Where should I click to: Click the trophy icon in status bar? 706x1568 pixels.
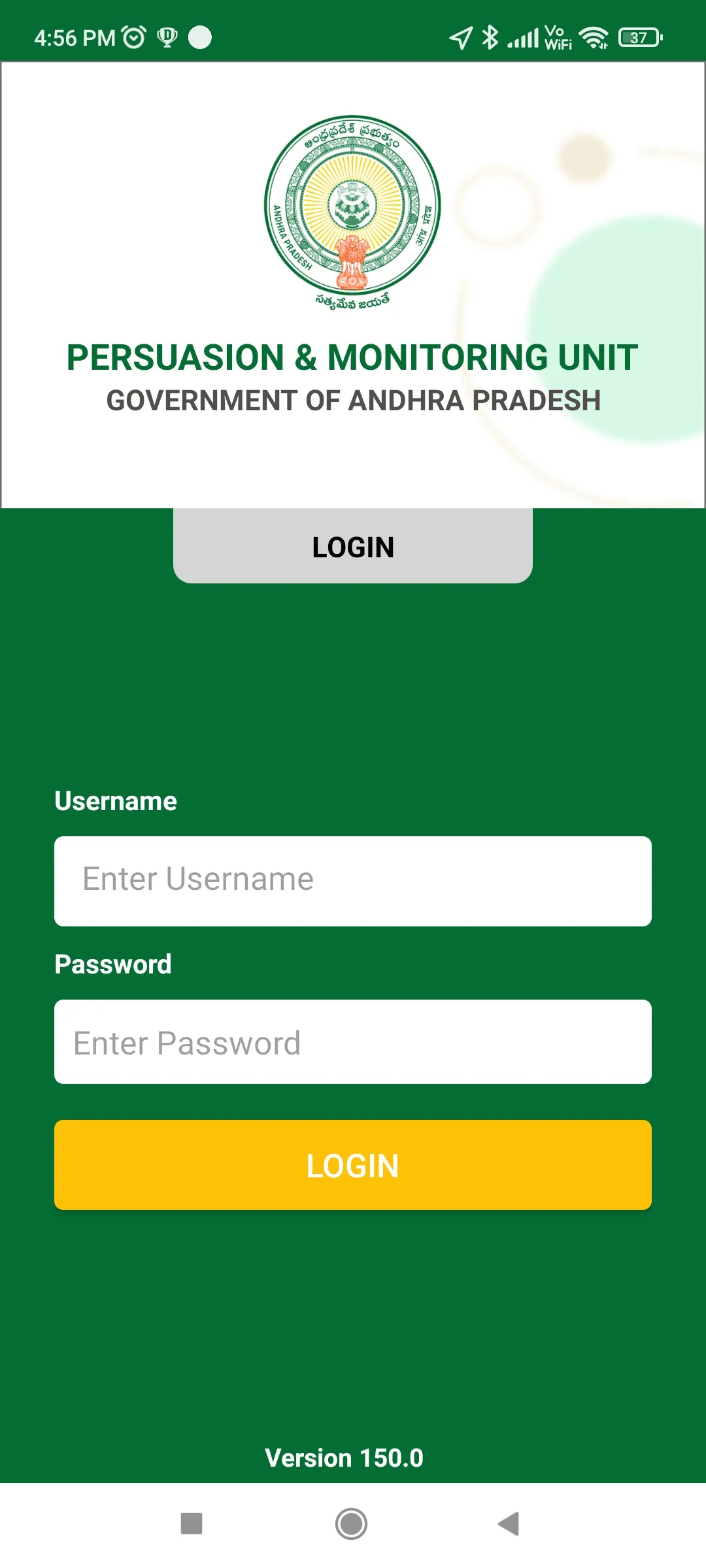click(x=167, y=37)
